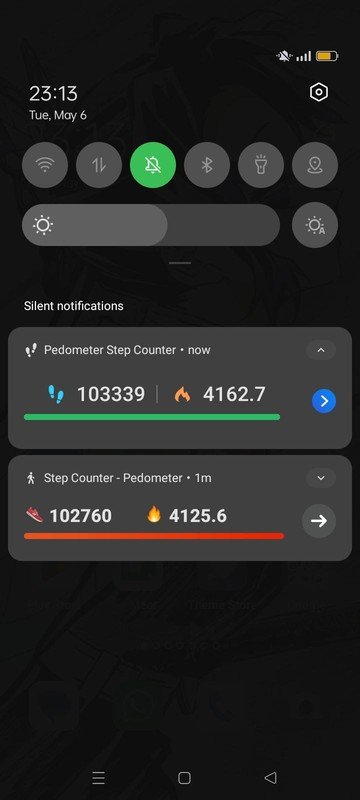Open Step Counter - Pedometer via the arrow button
Image resolution: width=360 pixels, height=800 pixels.
coord(319,521)
